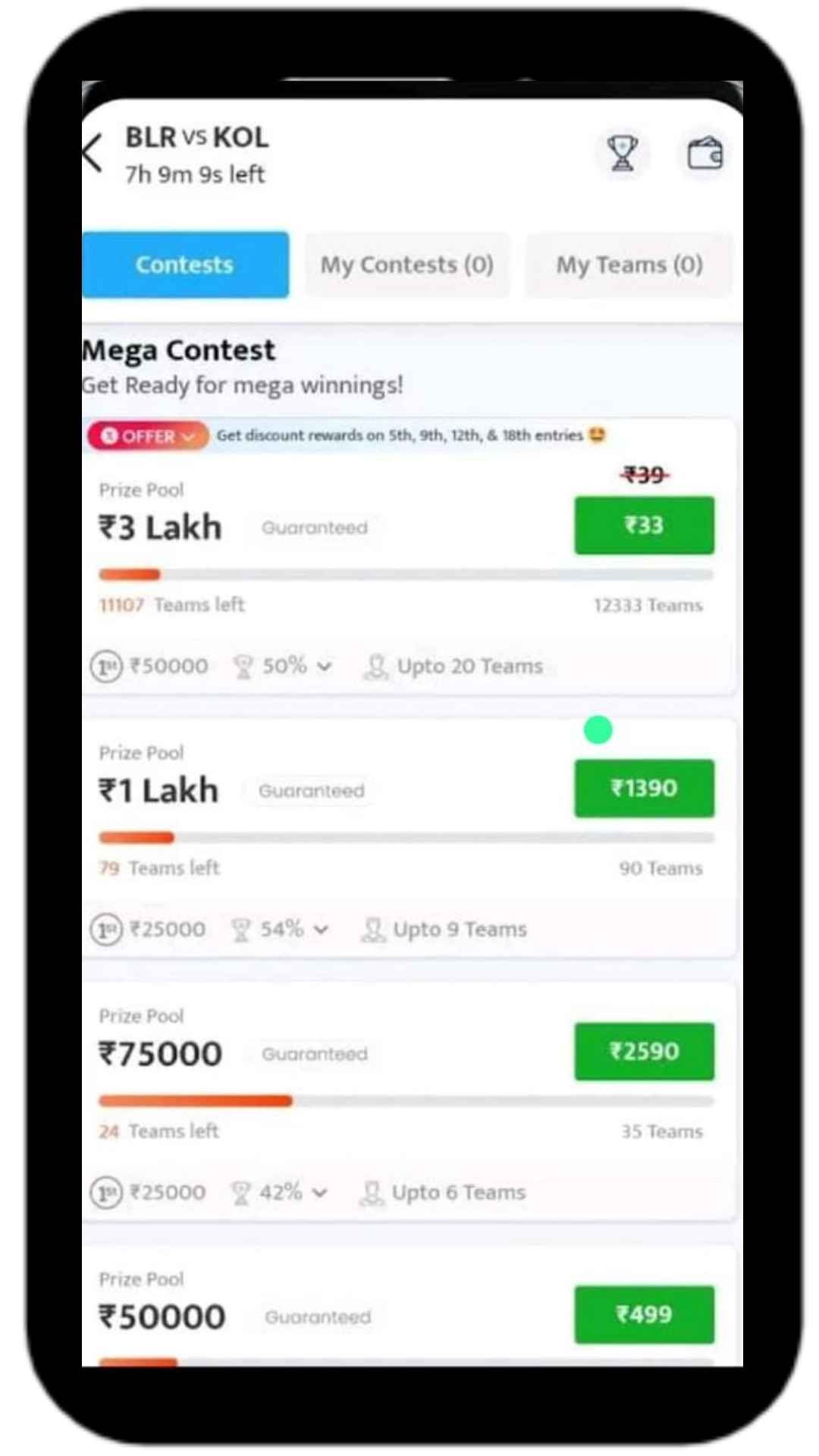Switch to My Teams tab
Viewport: 819px width, 1456px height.
tap(629, 265)
